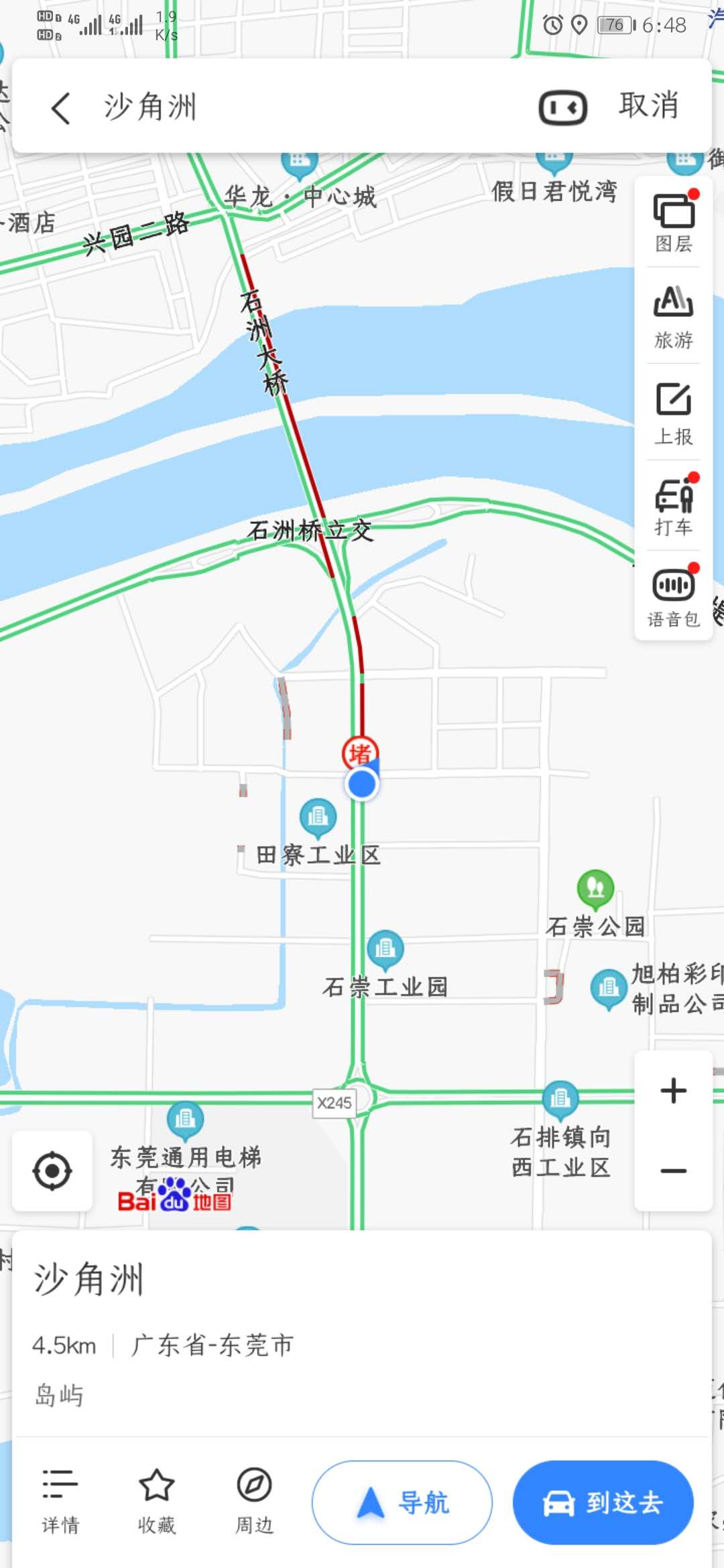Select the 石崇公园 park marker

coord(595,888)
